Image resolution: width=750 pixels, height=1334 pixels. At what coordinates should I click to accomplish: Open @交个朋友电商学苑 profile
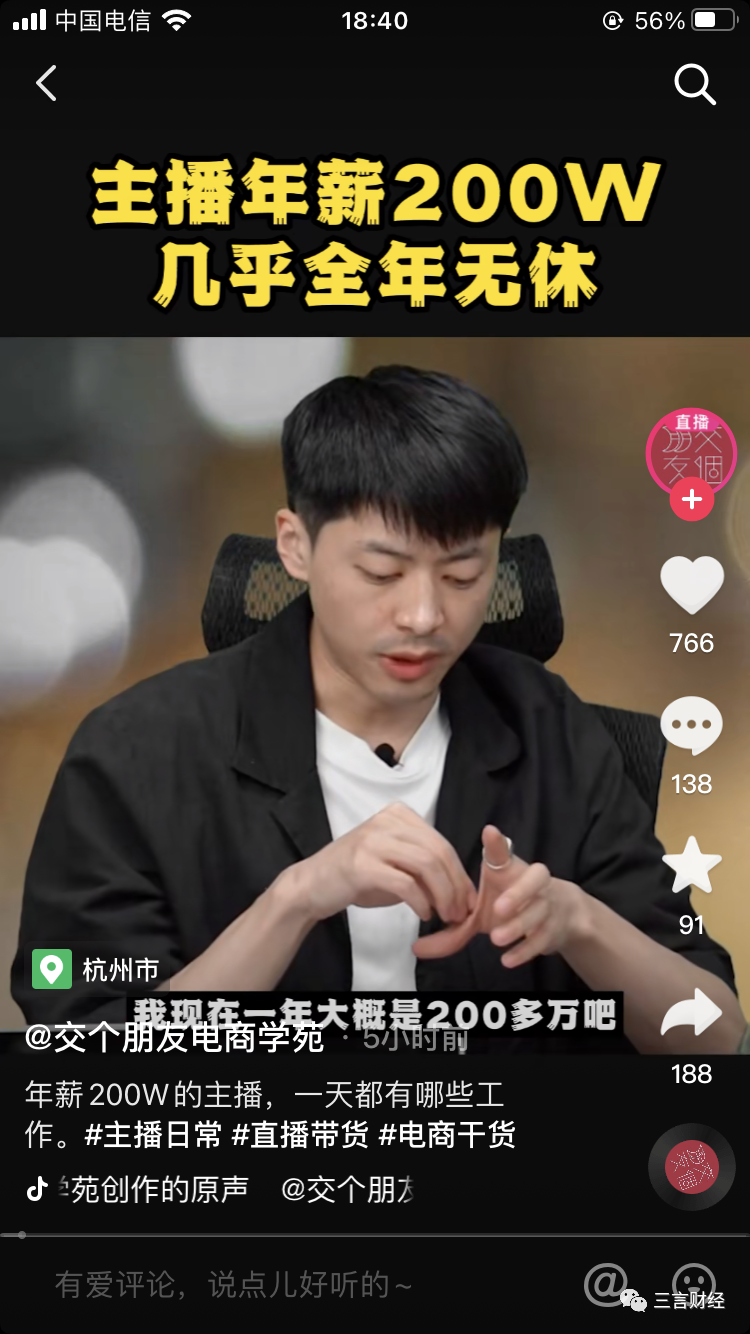coord(174,1037)
